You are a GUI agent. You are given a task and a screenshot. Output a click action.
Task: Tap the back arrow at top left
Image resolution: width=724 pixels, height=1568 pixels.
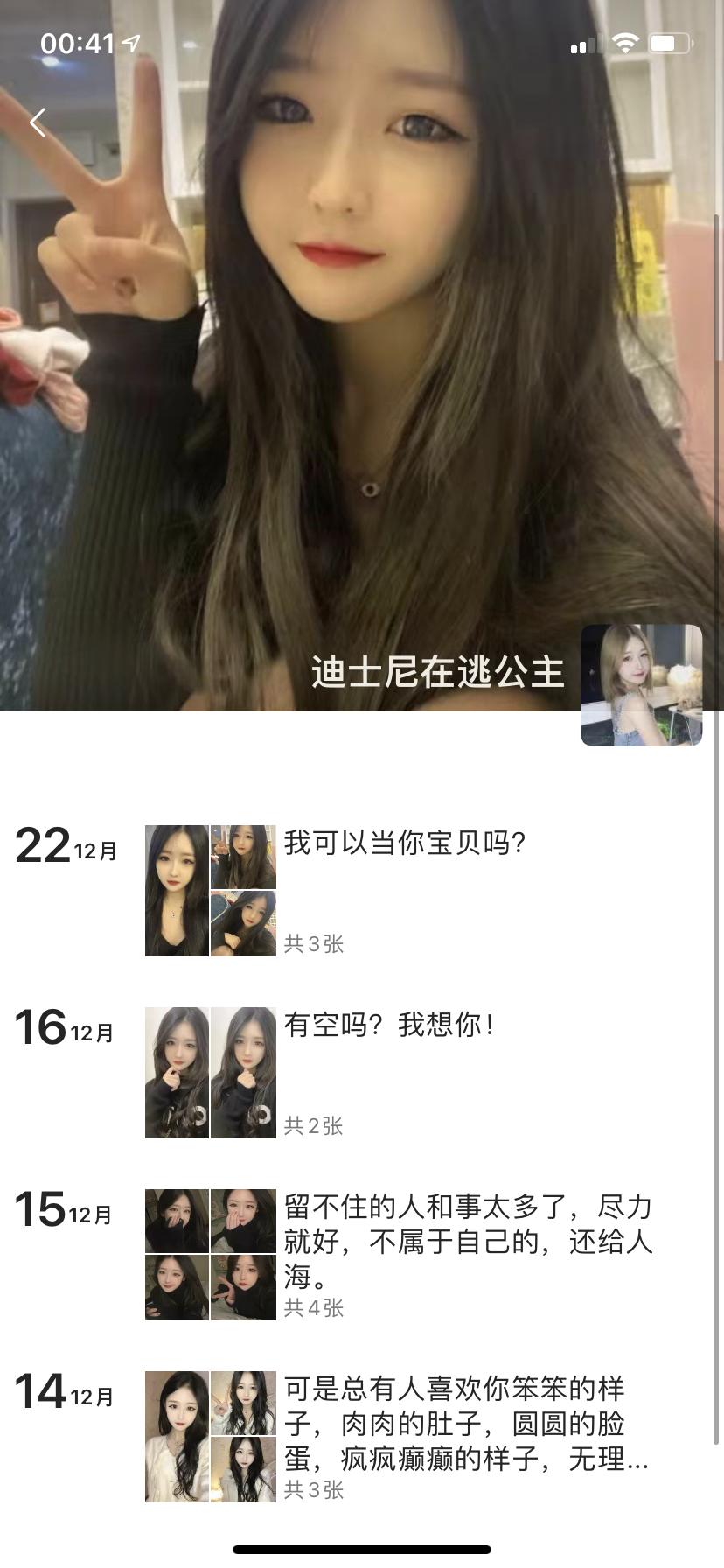click(x=38, y=122)
